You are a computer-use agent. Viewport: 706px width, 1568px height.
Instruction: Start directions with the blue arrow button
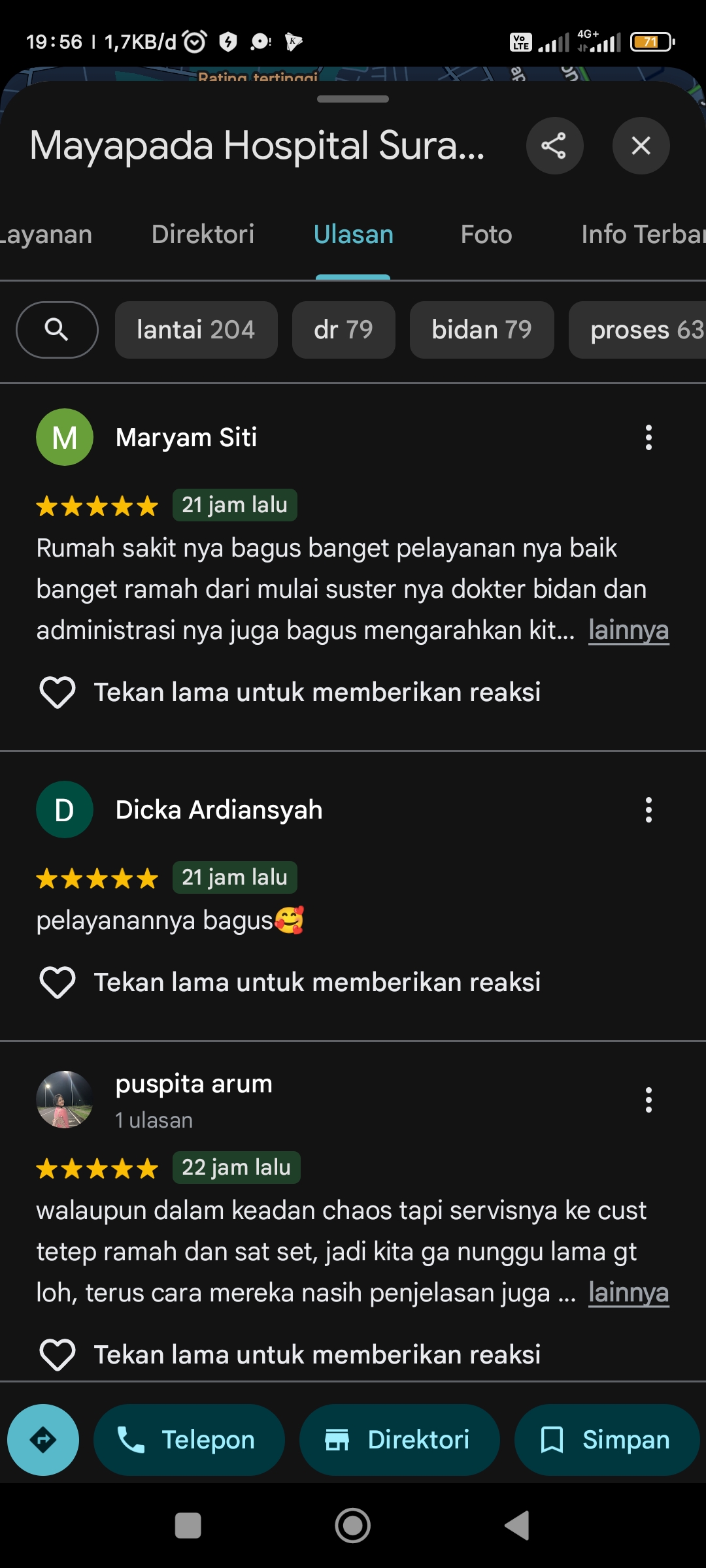point(43,1440)
